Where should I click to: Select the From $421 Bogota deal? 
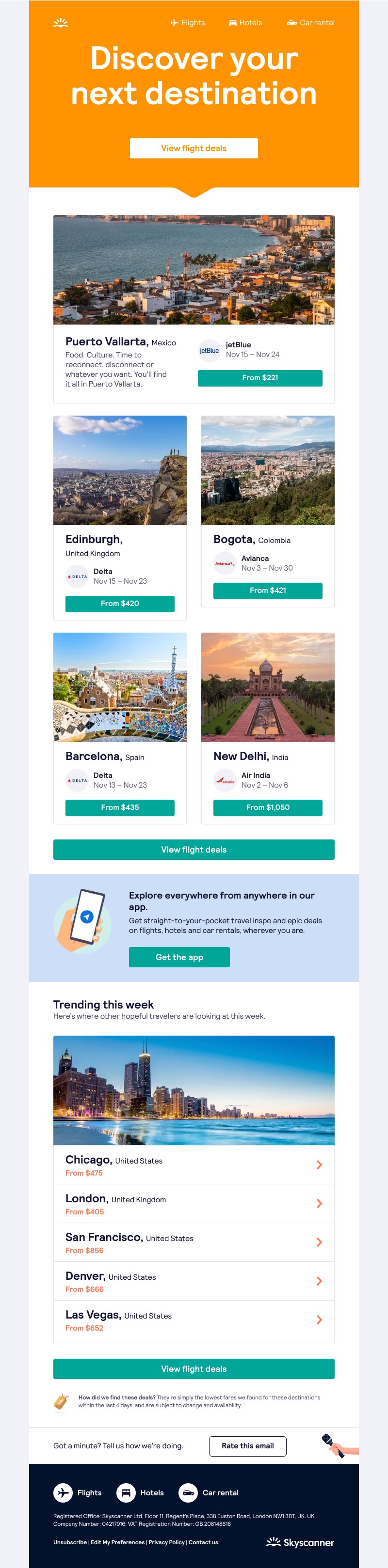(267, 590)
